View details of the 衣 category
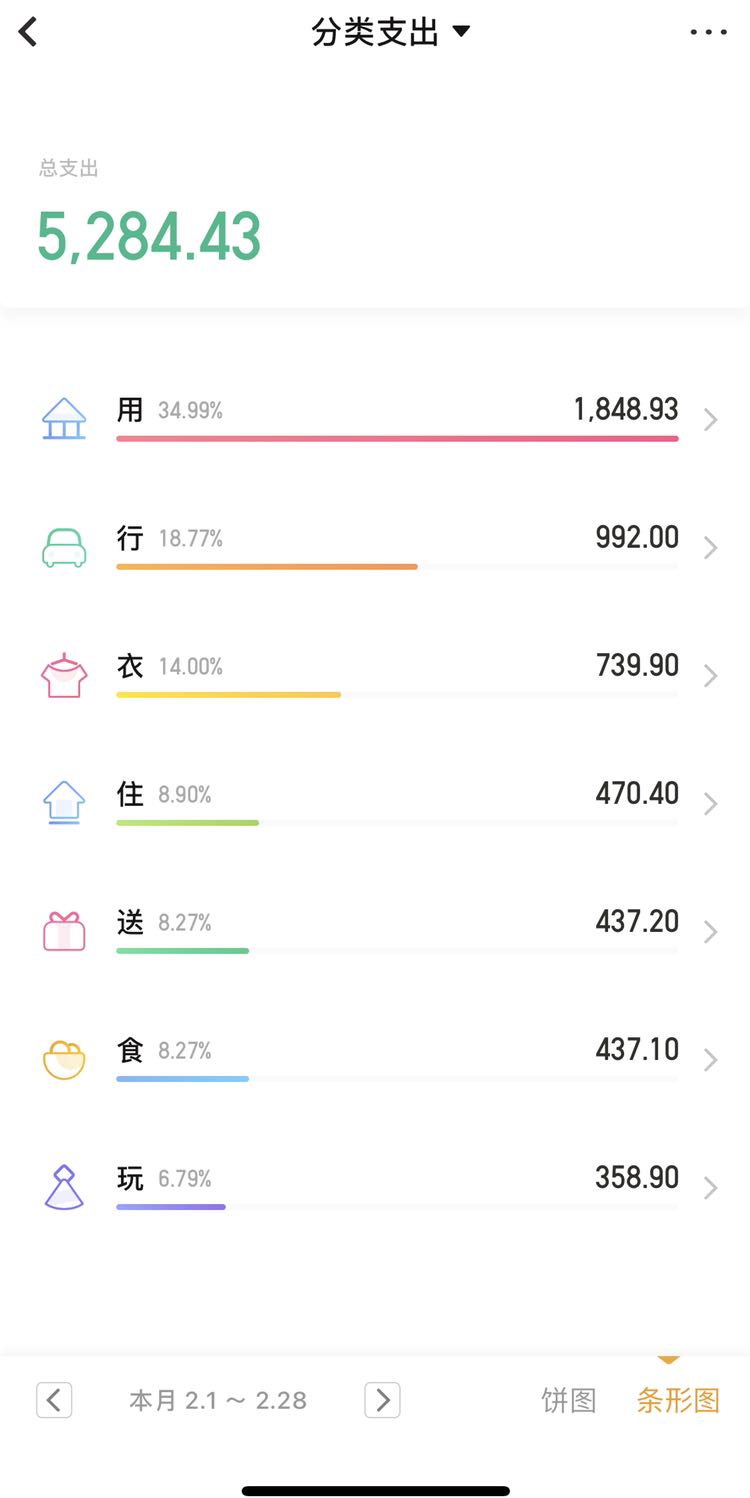 click(x=375, y=675)
